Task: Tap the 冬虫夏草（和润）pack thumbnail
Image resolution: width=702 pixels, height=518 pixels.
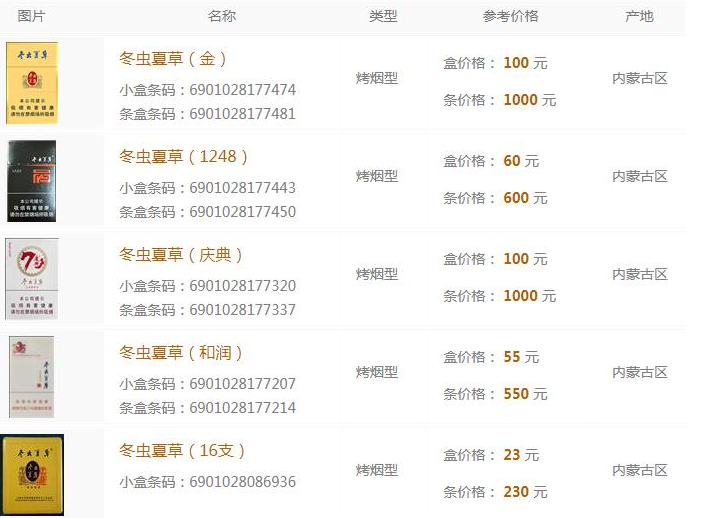Action: (x=32, y=377)
